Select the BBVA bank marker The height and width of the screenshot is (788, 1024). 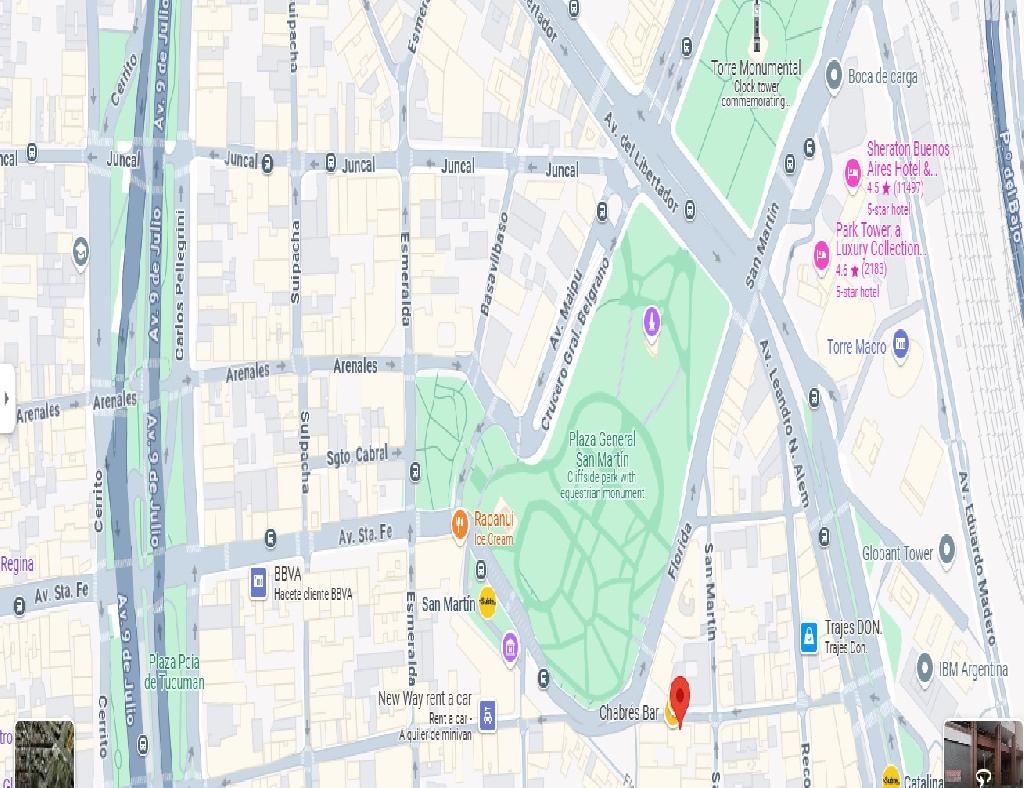[x=259, y=583]
